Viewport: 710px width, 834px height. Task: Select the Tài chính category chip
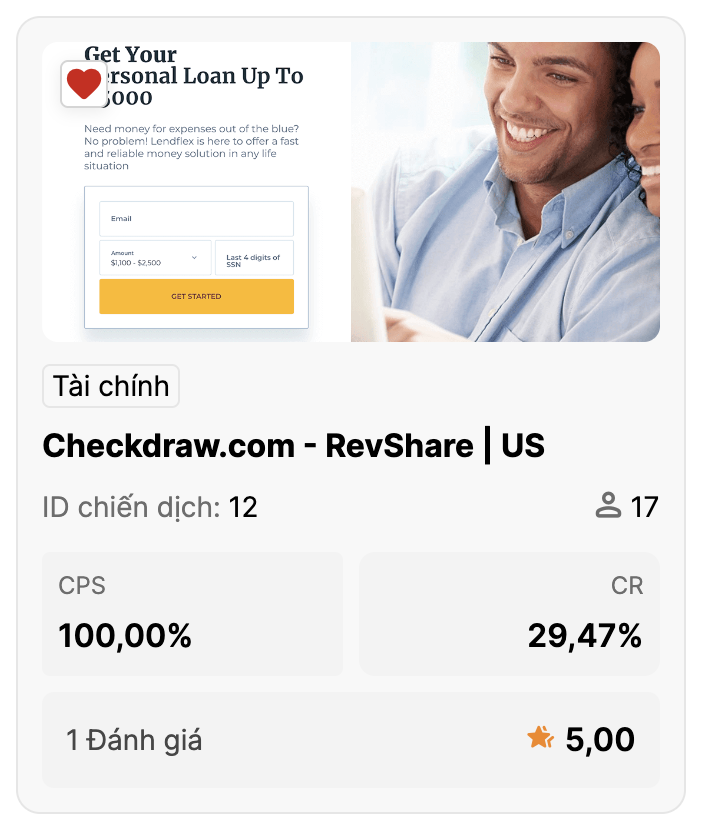click(110, 387)
